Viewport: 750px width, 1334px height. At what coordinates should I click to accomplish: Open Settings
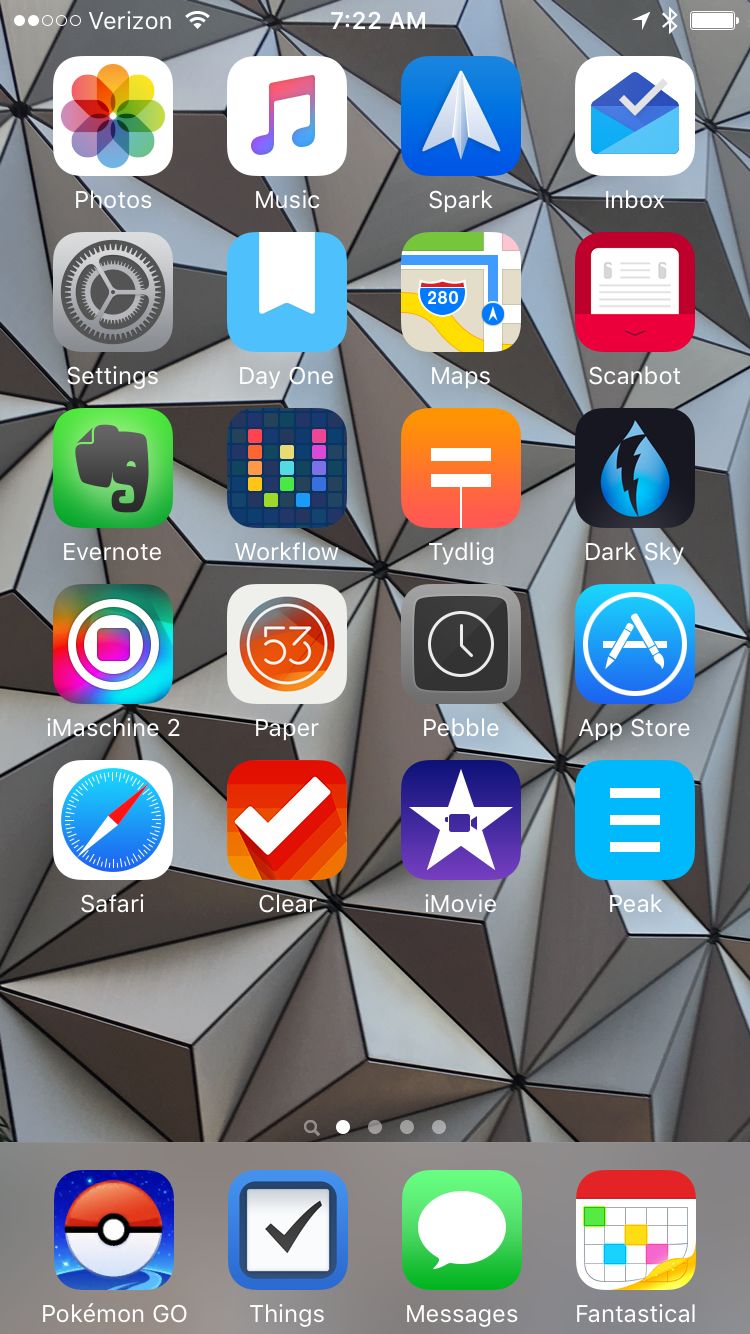(x=113, y=292)
